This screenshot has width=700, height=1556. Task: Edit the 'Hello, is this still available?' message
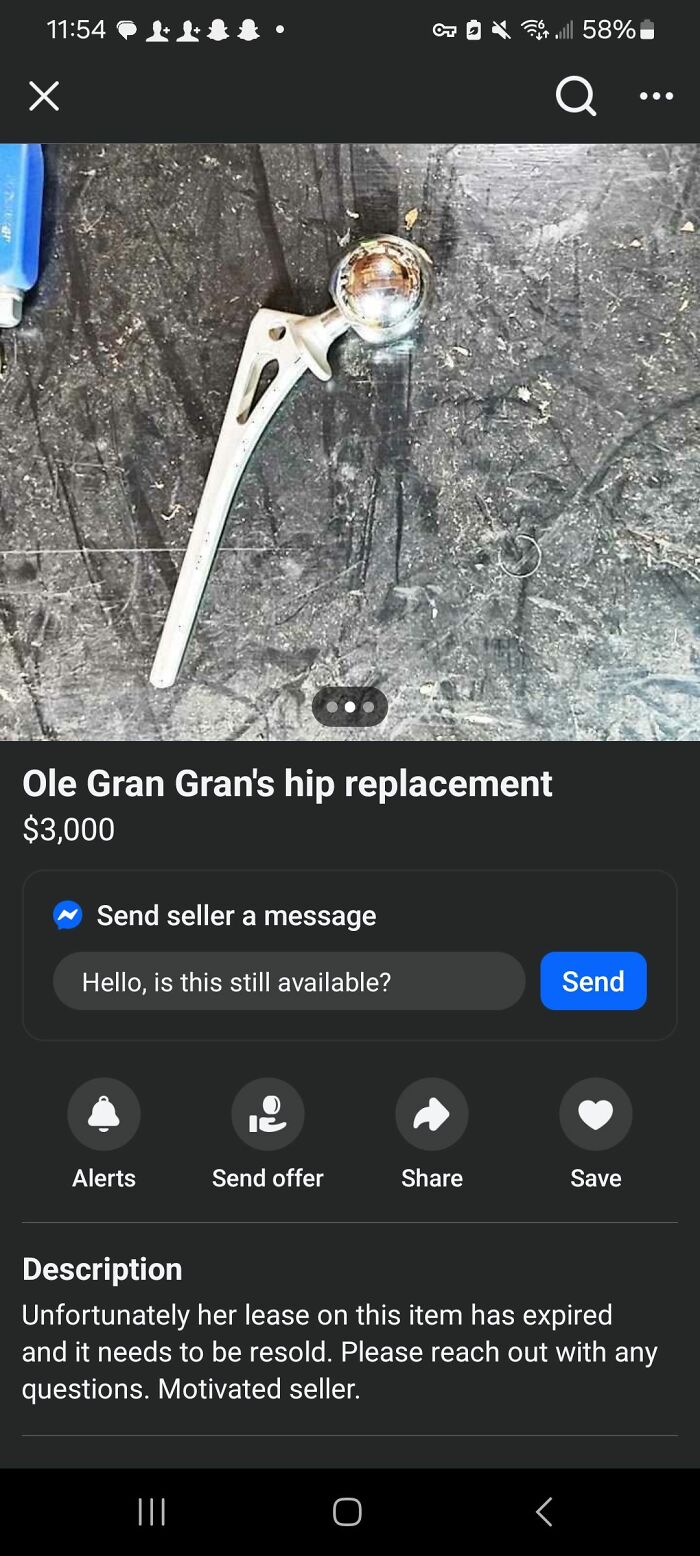tap(288, 982)
